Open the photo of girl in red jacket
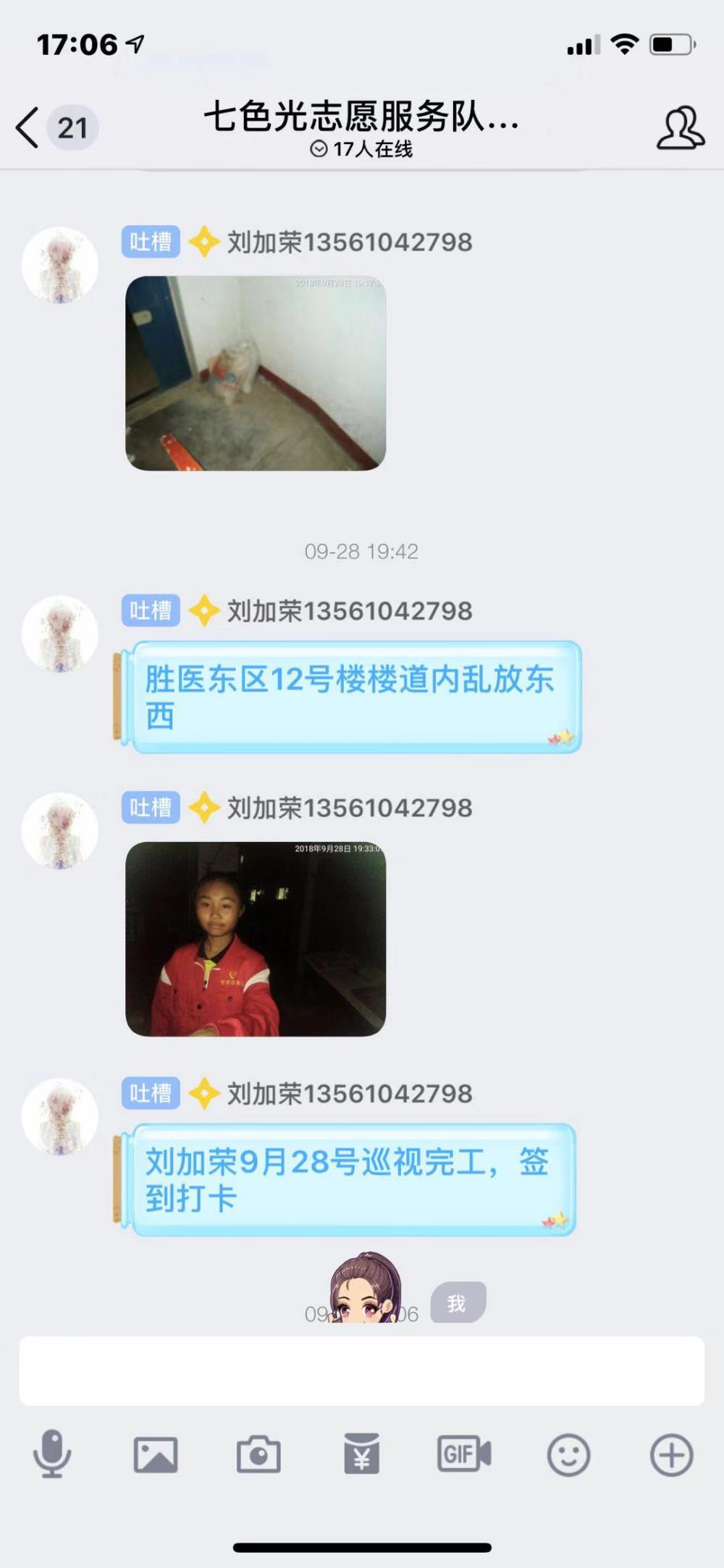 pos(256,939)
